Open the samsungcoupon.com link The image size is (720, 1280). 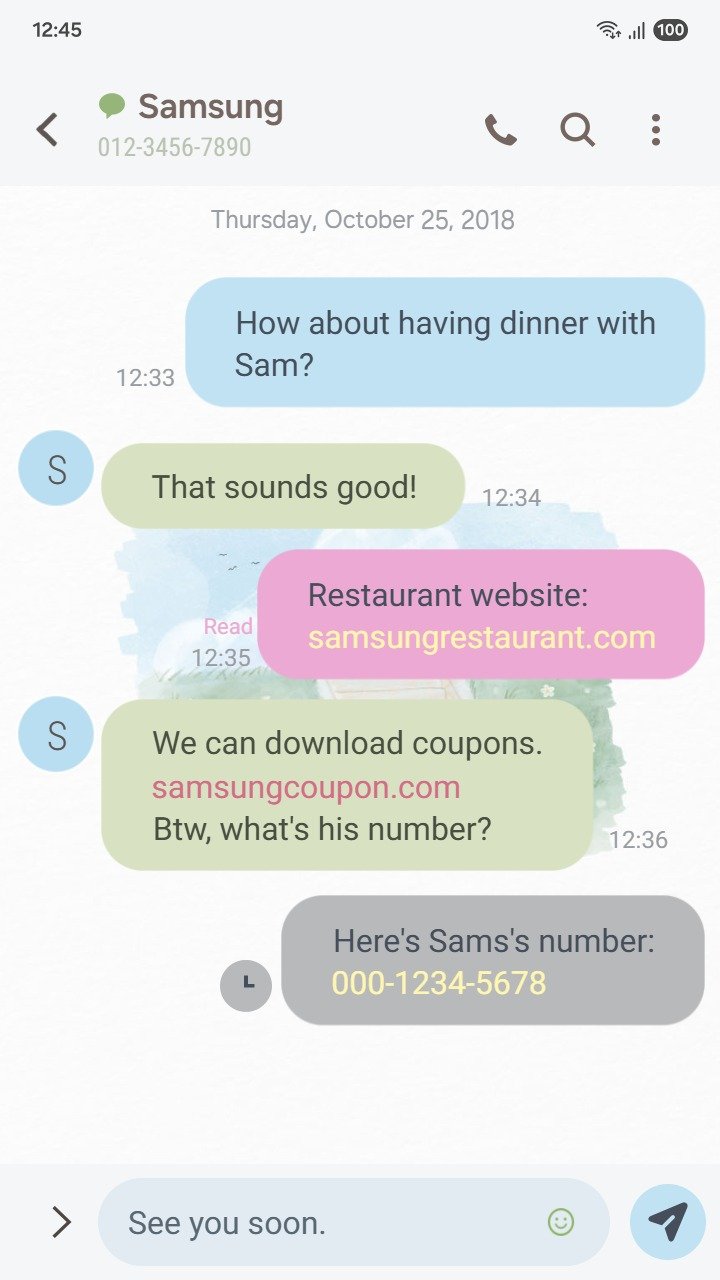coord(306,787)
